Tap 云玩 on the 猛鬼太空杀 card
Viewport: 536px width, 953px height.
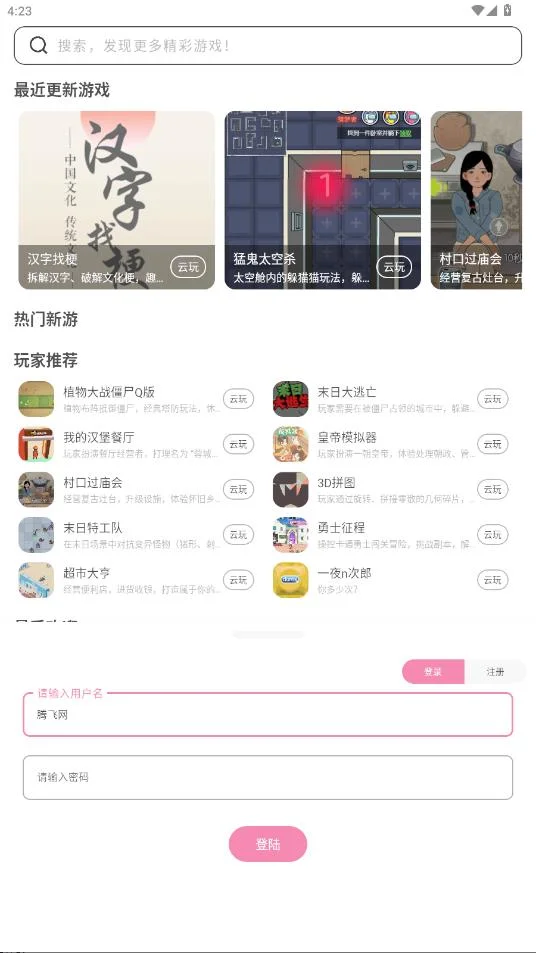394,267
